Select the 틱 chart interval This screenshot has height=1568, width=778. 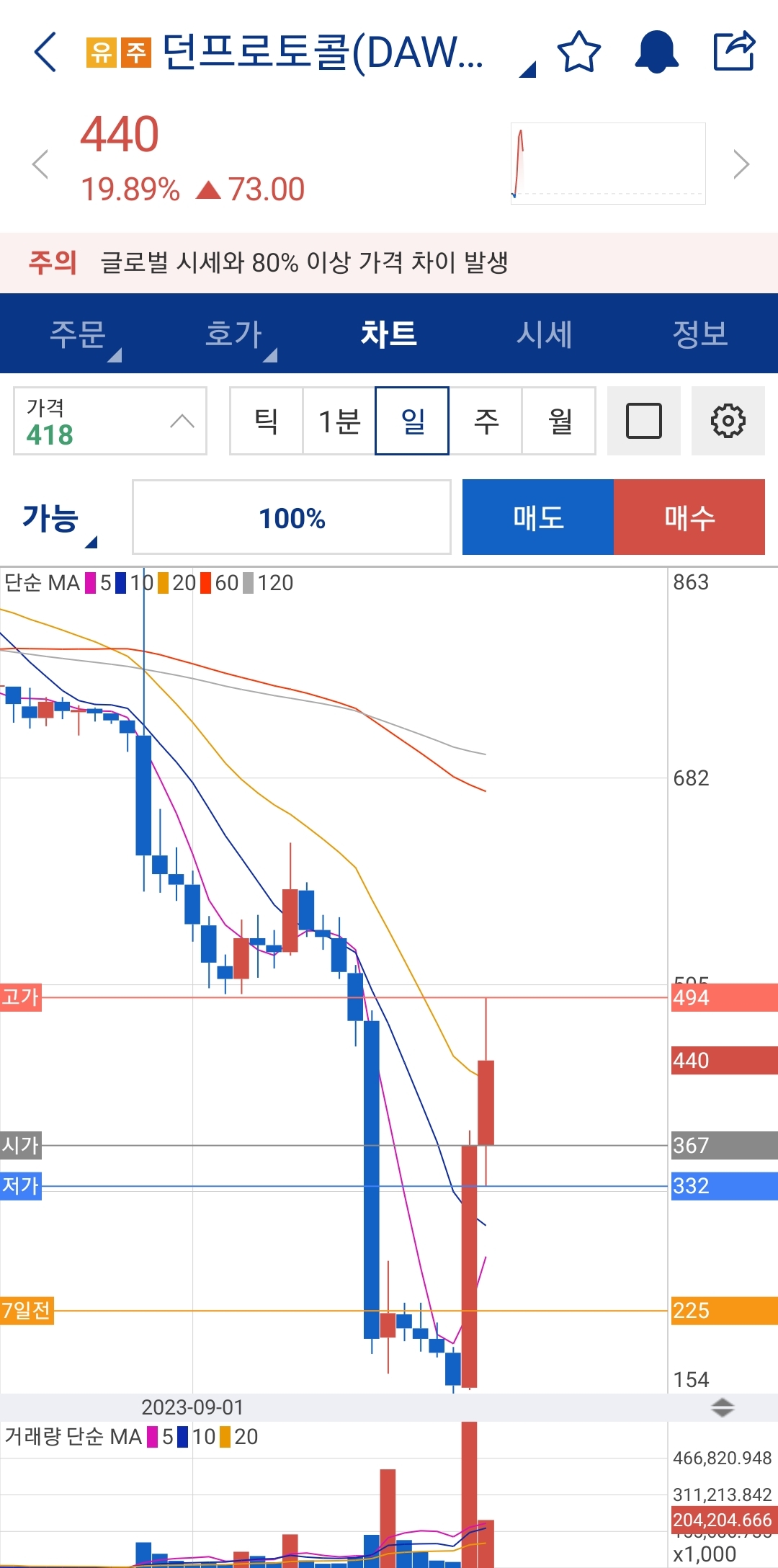(267, 421)
